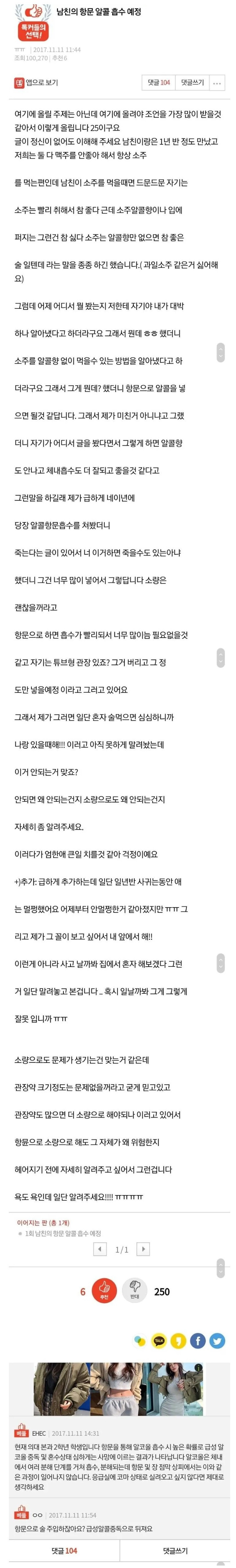The width and height of the screenshot is (236, 1568).
Task: Downvote the post with the 반대 button
Action: [135, 1291]
